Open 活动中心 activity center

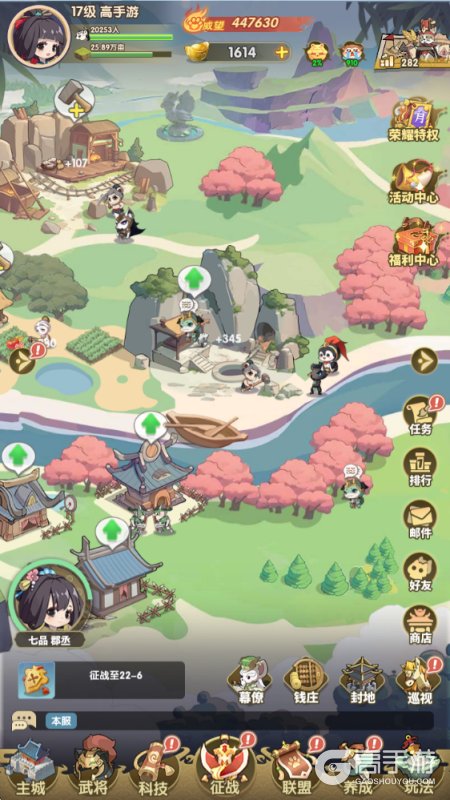tap(414, 182)
